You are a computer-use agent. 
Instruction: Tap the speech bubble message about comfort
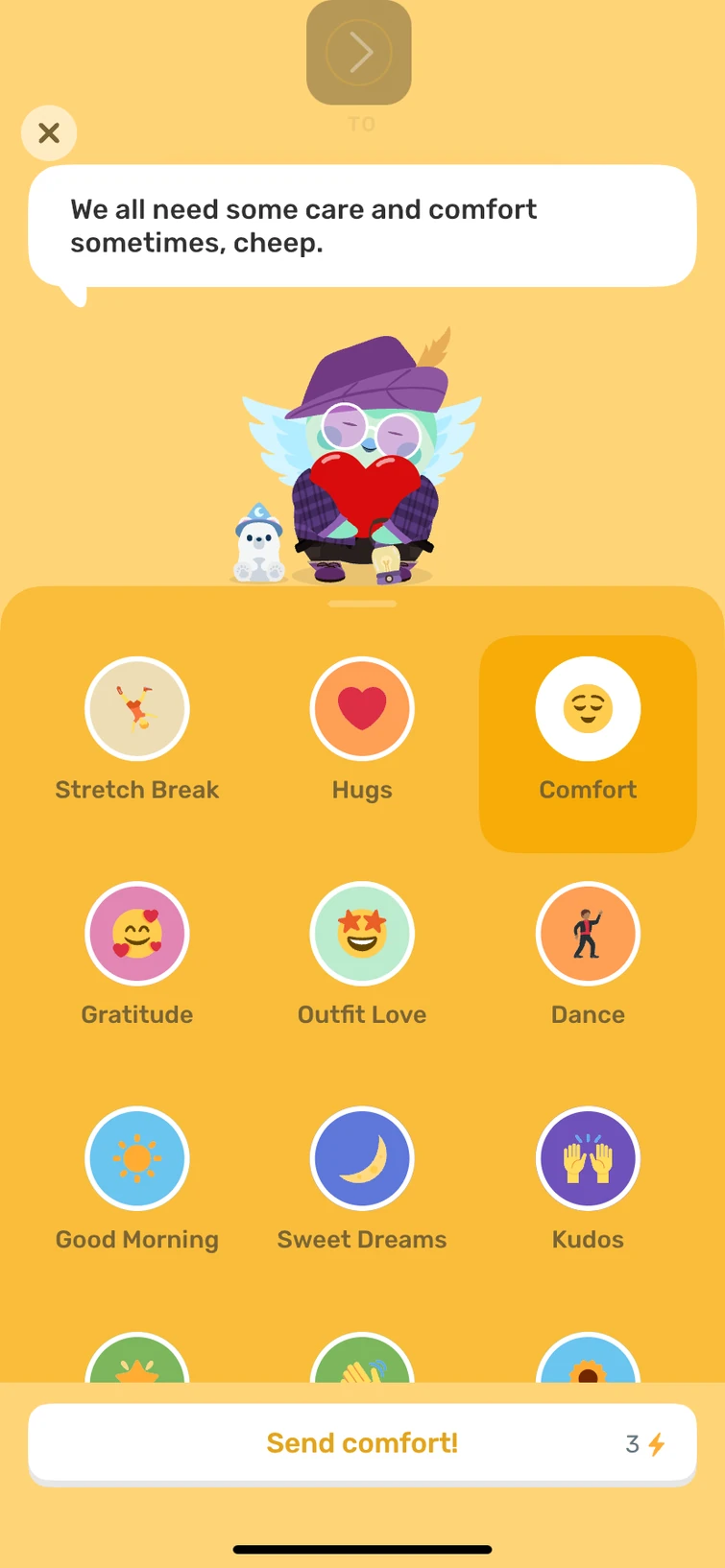362,225
